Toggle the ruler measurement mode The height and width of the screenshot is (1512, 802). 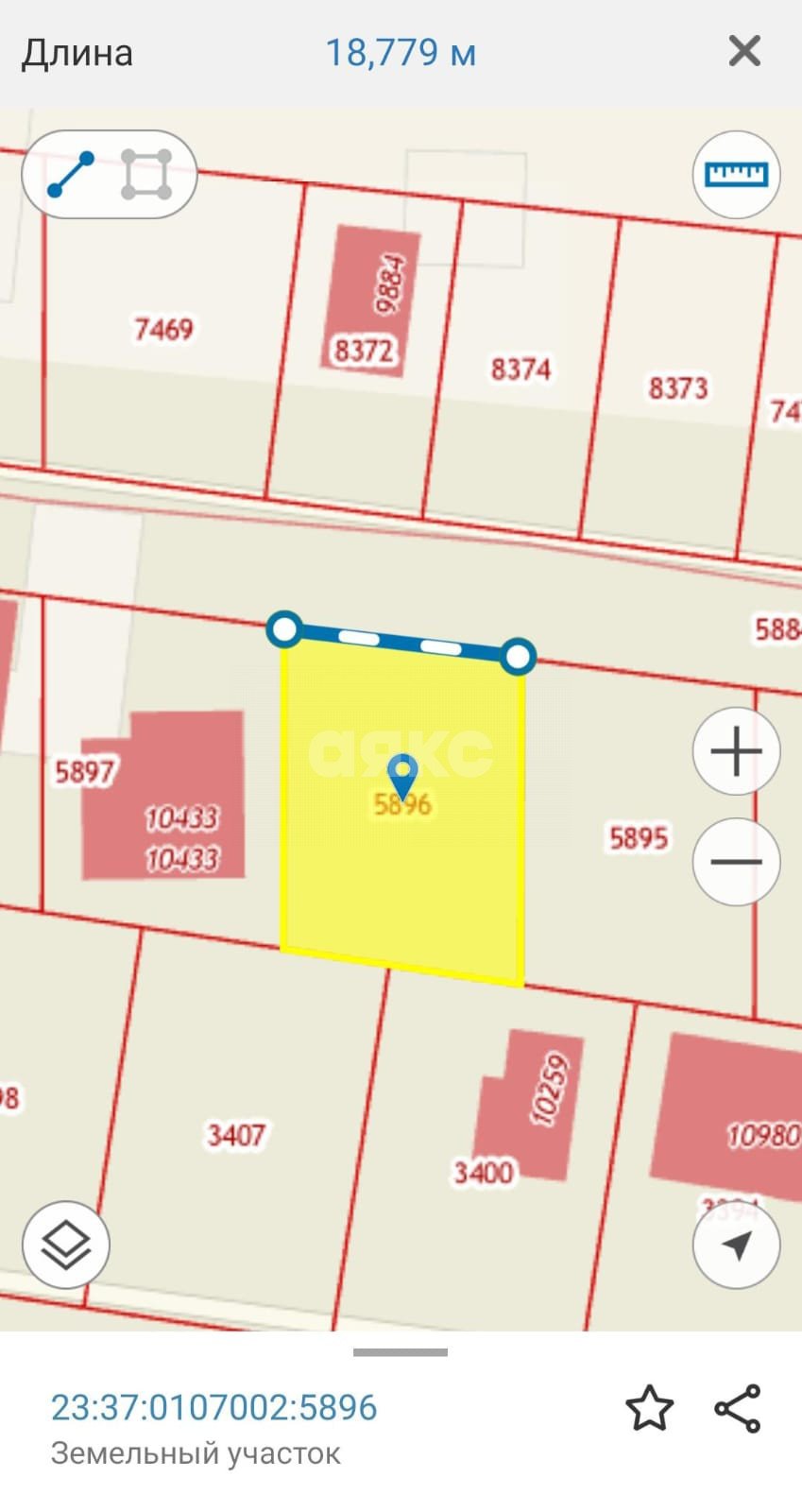736,175
